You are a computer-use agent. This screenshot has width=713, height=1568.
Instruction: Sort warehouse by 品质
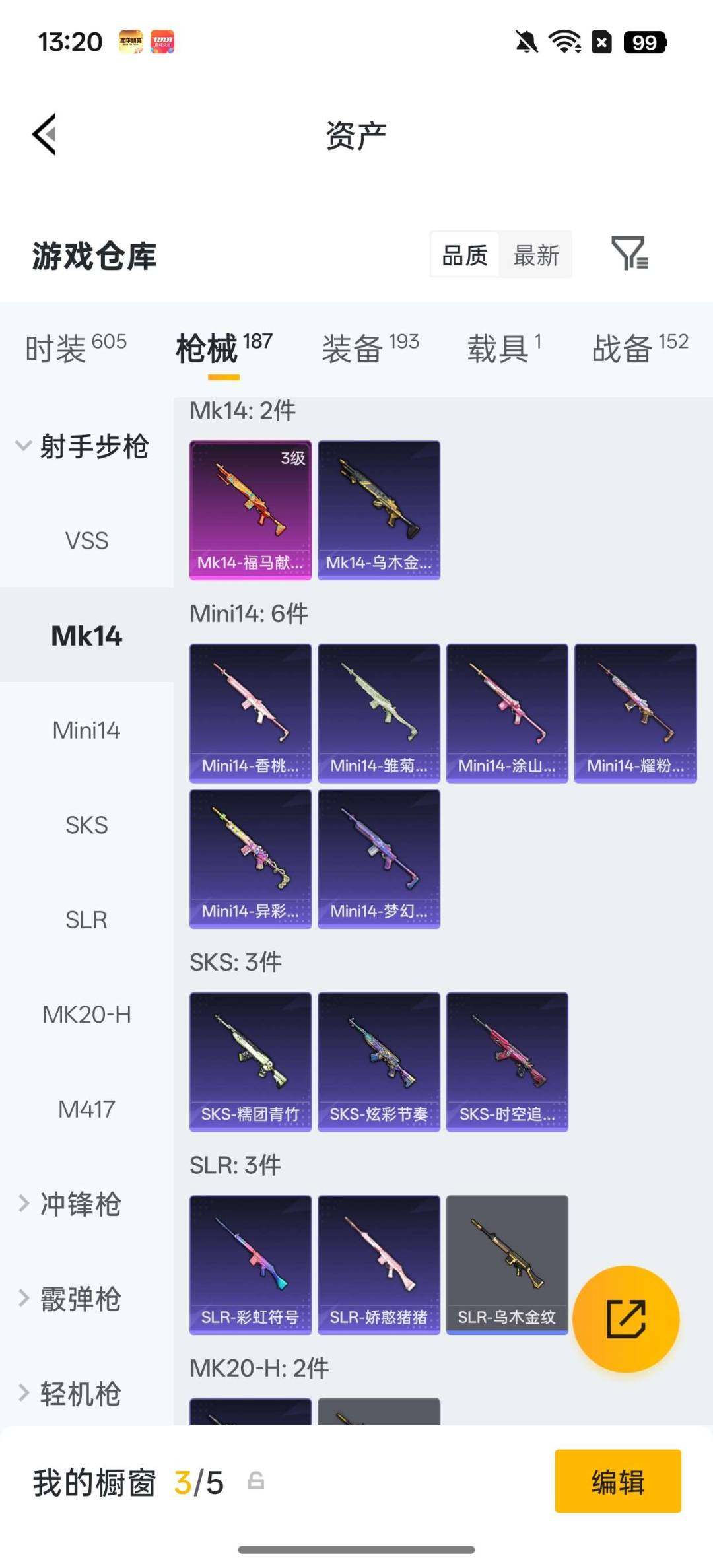(x=465, y=256)
